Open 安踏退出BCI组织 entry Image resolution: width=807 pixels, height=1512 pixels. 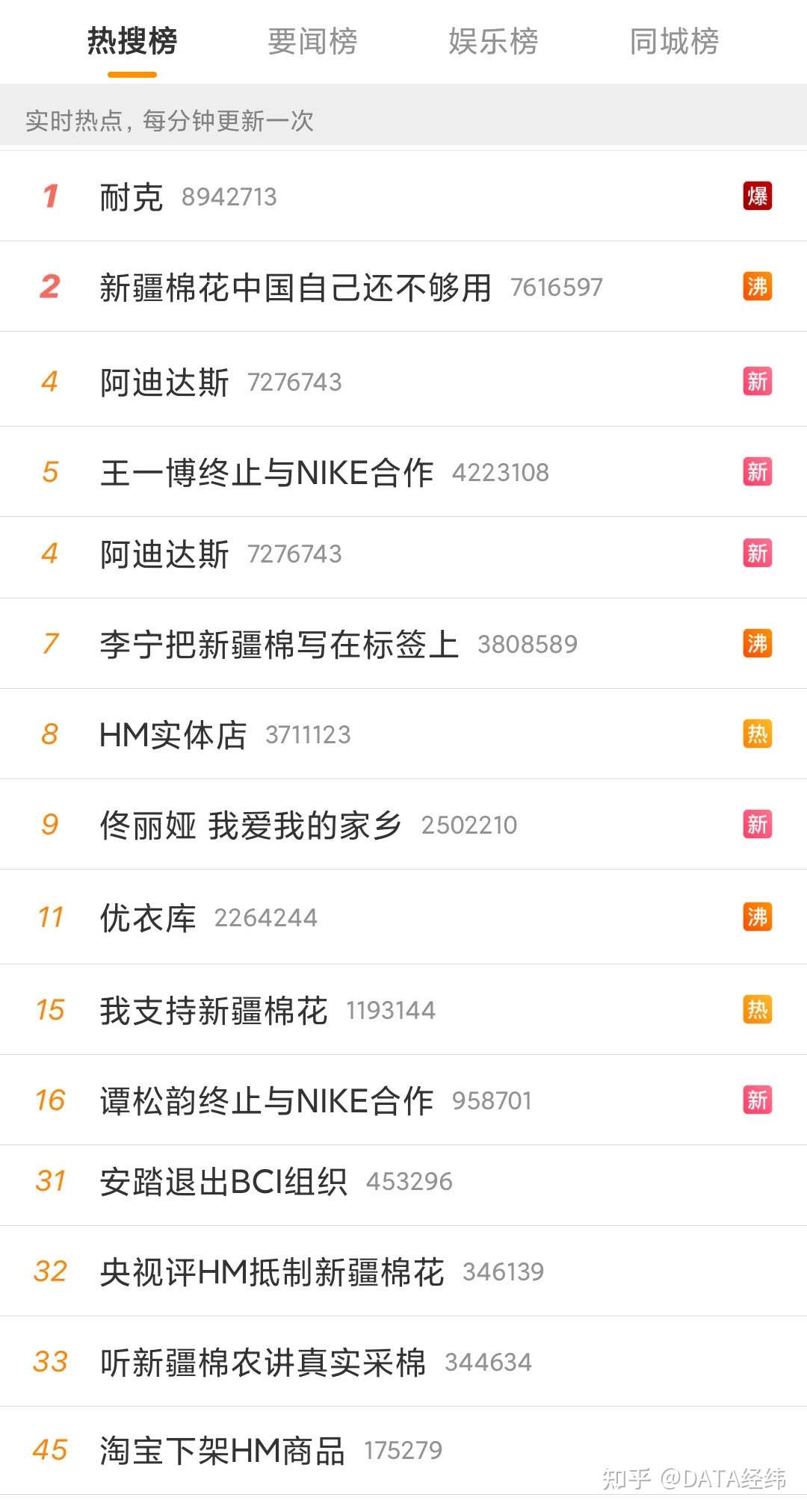coord(223,1183)
